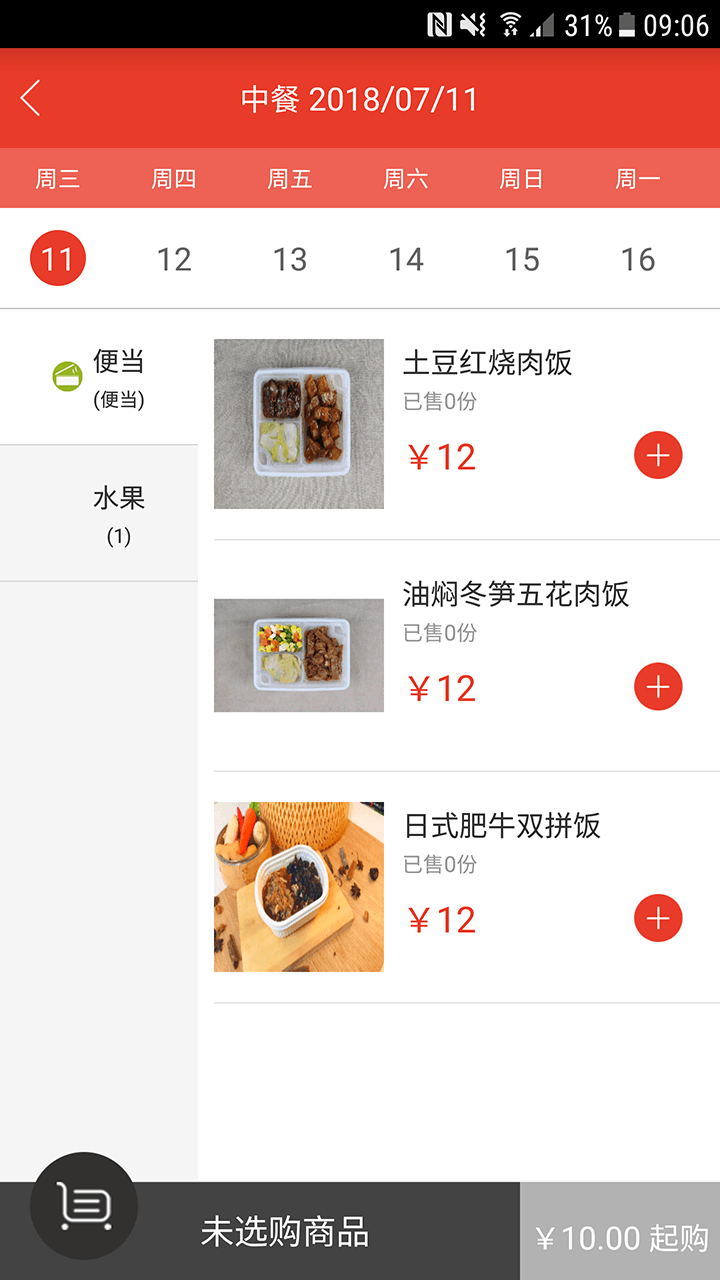This screenshot has width=720, height=1280.
Task: Select date 11 in the calendar
Action: pos(57,258)
